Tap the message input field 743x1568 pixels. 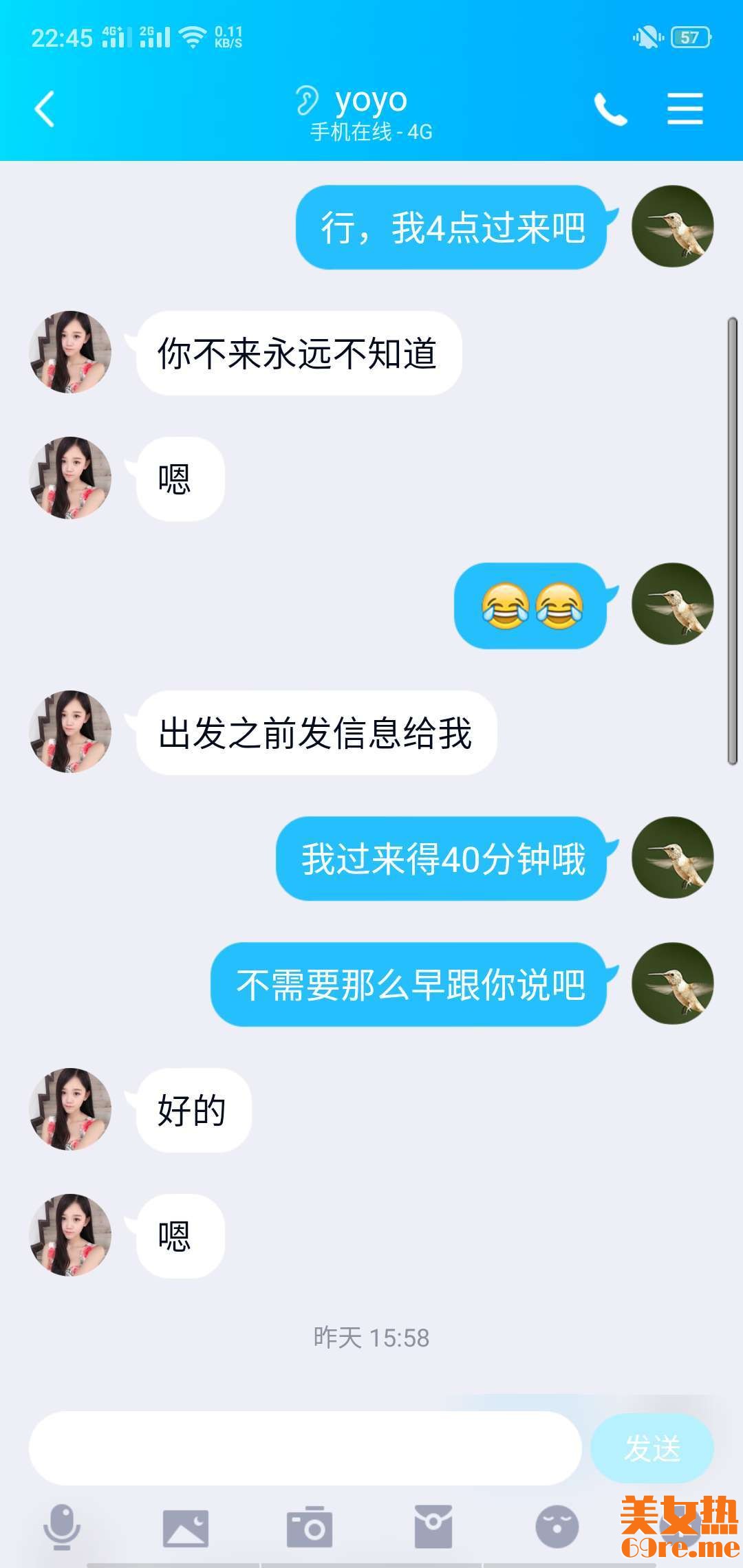305,1448
